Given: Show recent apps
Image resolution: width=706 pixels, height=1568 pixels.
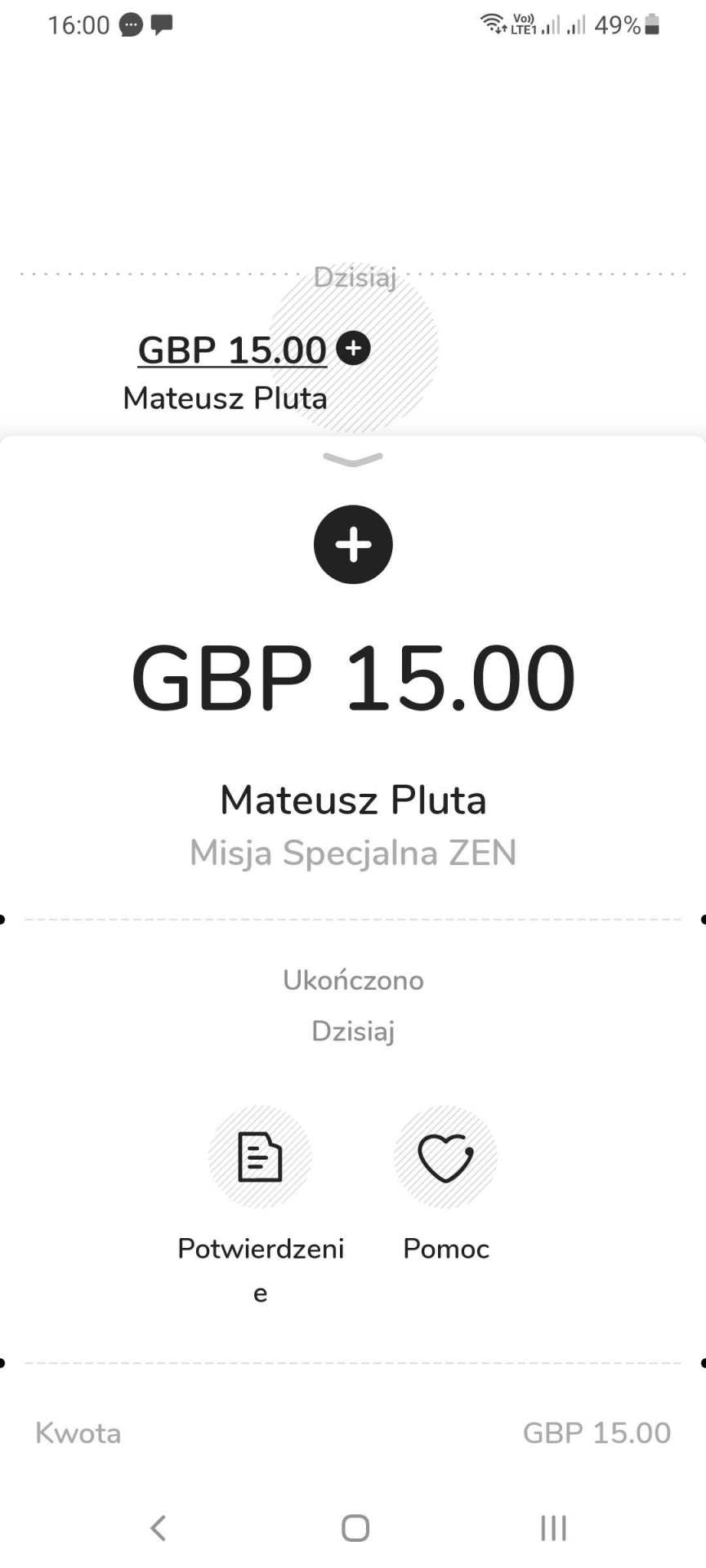Looking at the screenshot, I should [x=553, y=1528].
